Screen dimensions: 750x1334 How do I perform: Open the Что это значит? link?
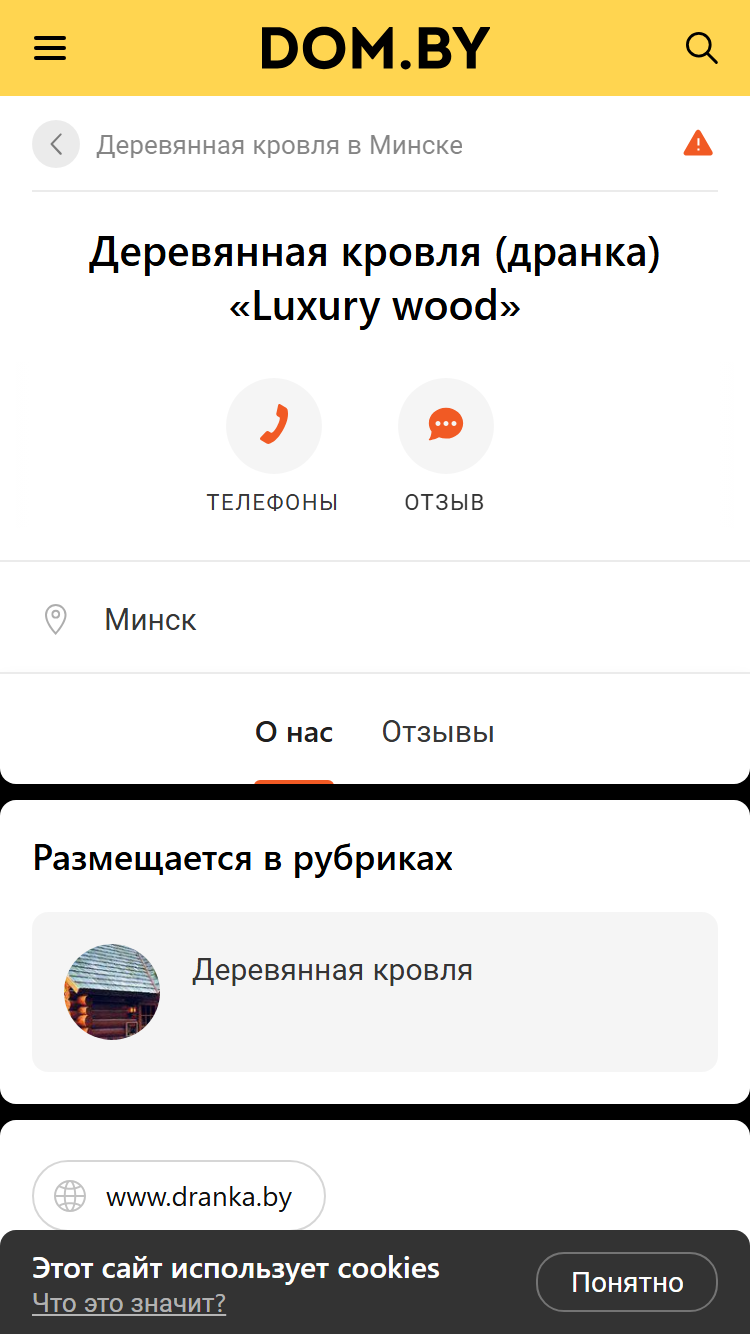(129, 1303)
